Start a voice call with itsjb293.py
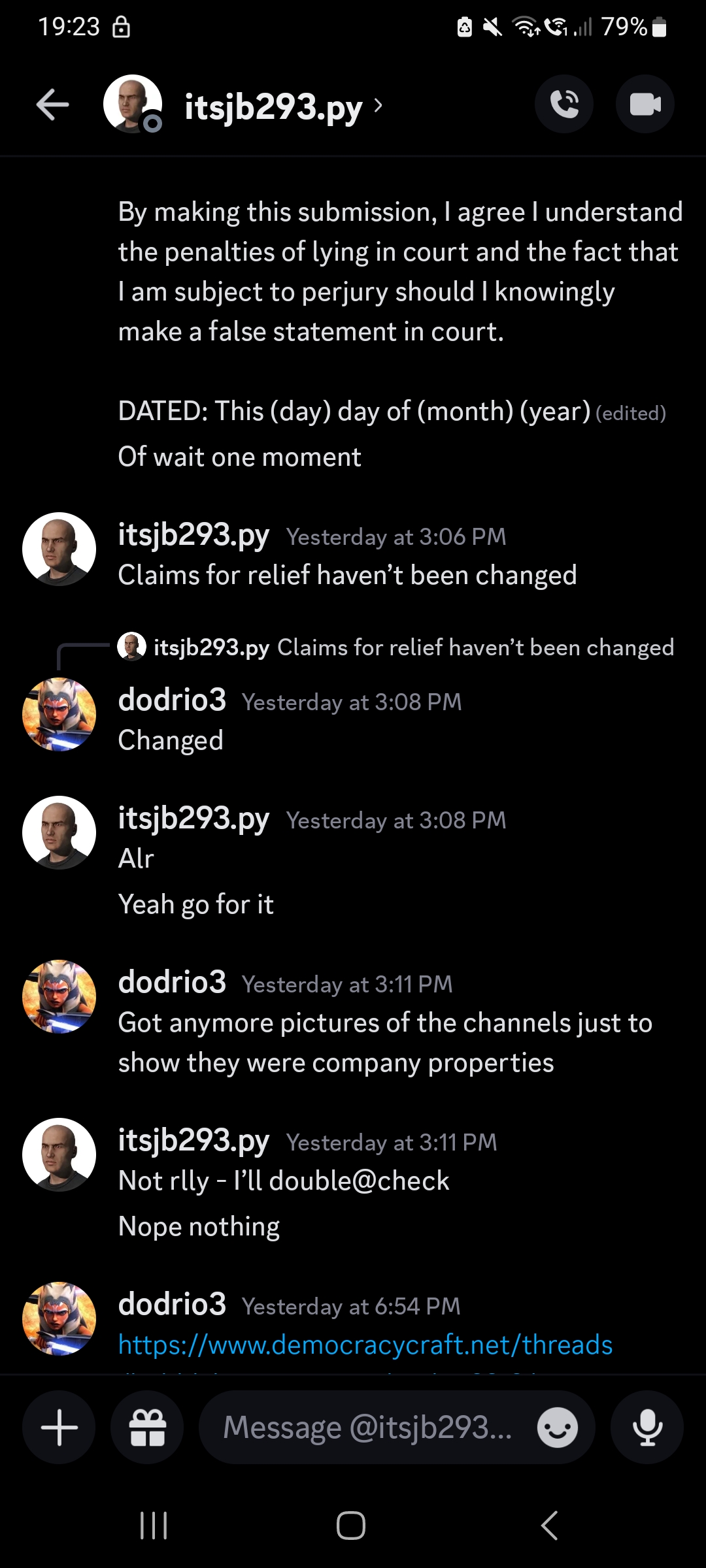The width and height of the screenshot is (706, 1568). click(564, 105)
